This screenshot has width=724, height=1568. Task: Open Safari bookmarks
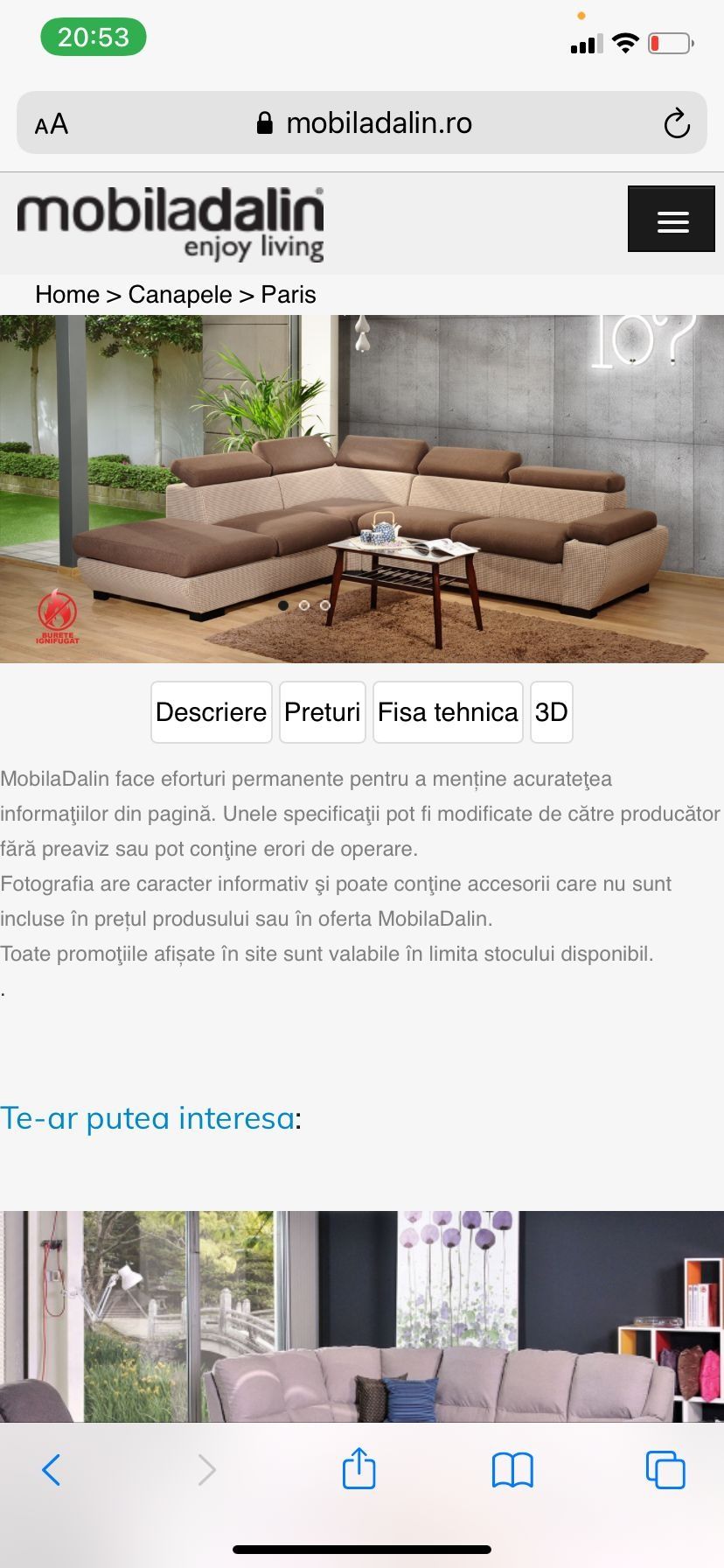click(512, 1470)
